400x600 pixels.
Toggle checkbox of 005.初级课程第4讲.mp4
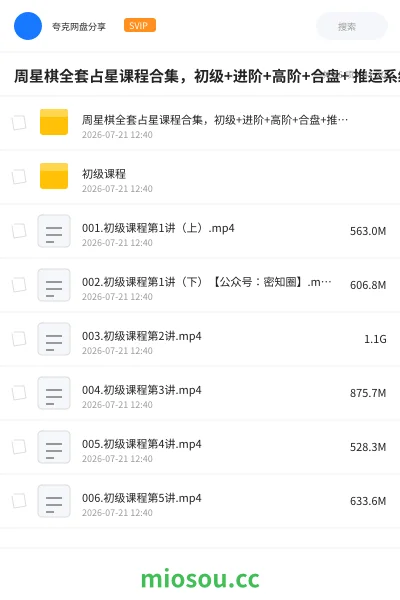point(19,447)
